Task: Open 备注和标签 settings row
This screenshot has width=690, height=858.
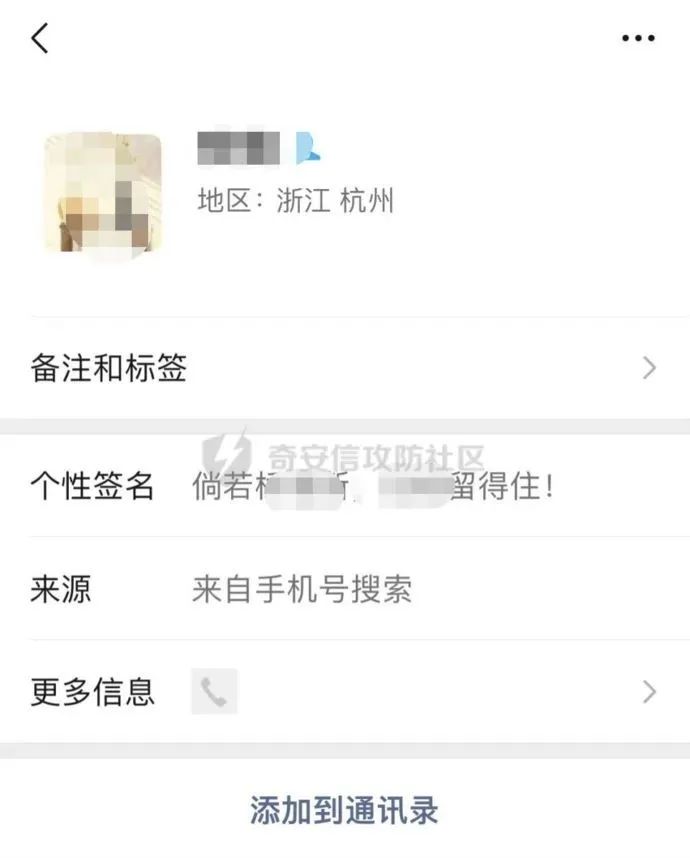Action: pos(345,368)
